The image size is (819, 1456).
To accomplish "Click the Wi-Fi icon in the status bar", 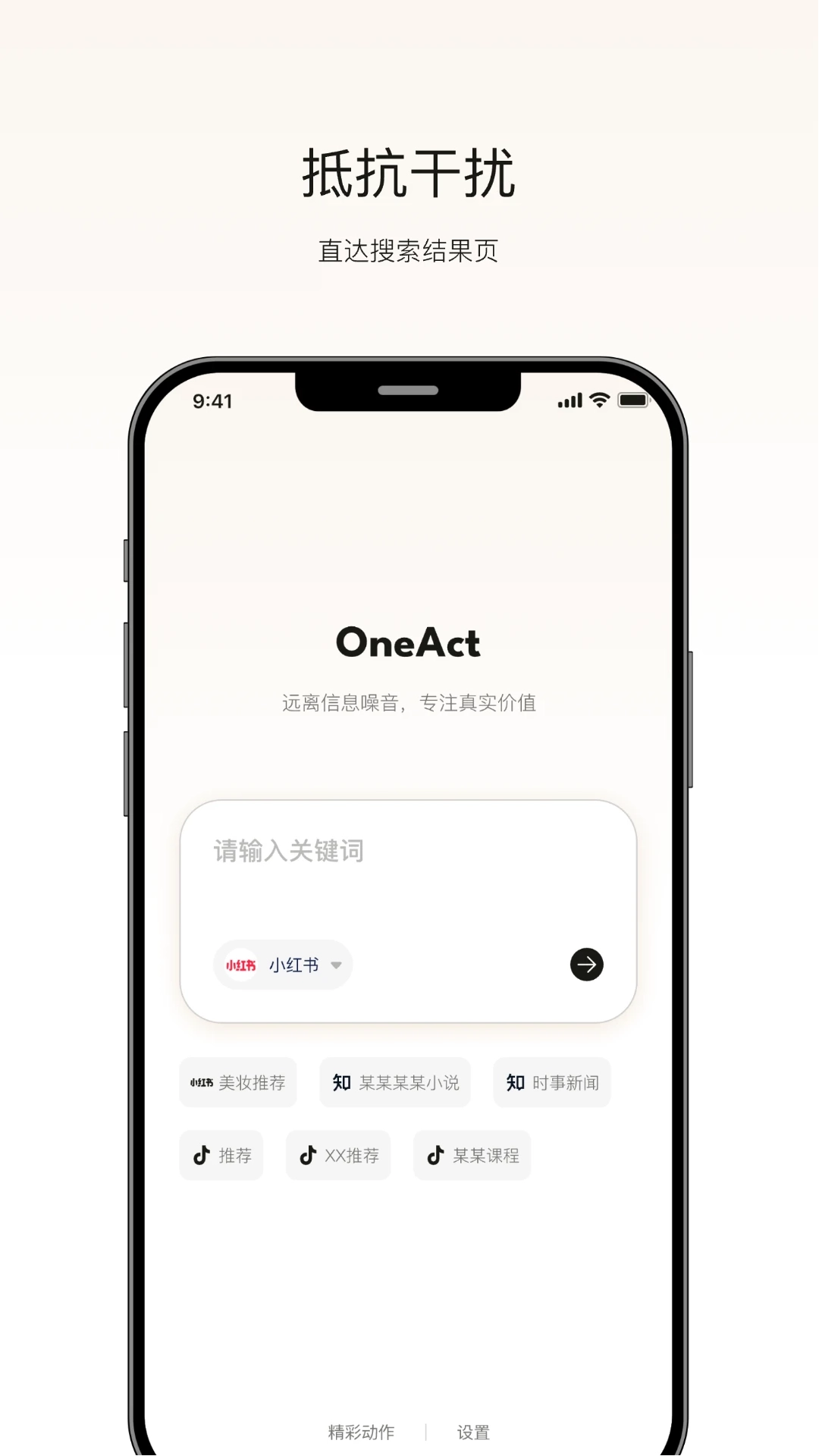I will click(x=598, y=400).
